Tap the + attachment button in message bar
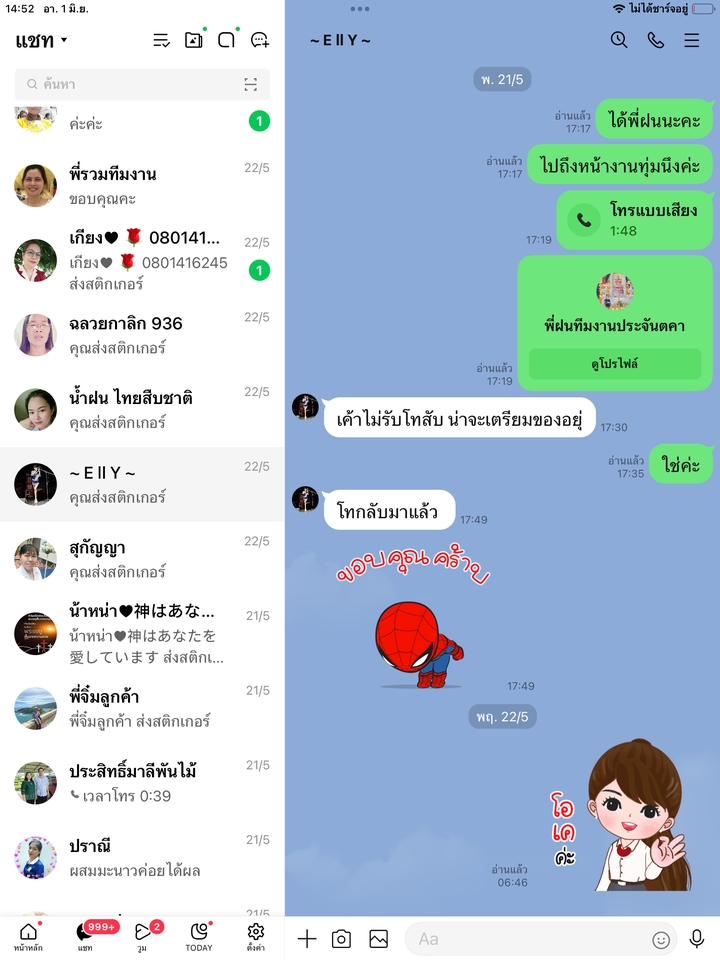The width and height of the screenshot is (720, 960). pos(307,939)
